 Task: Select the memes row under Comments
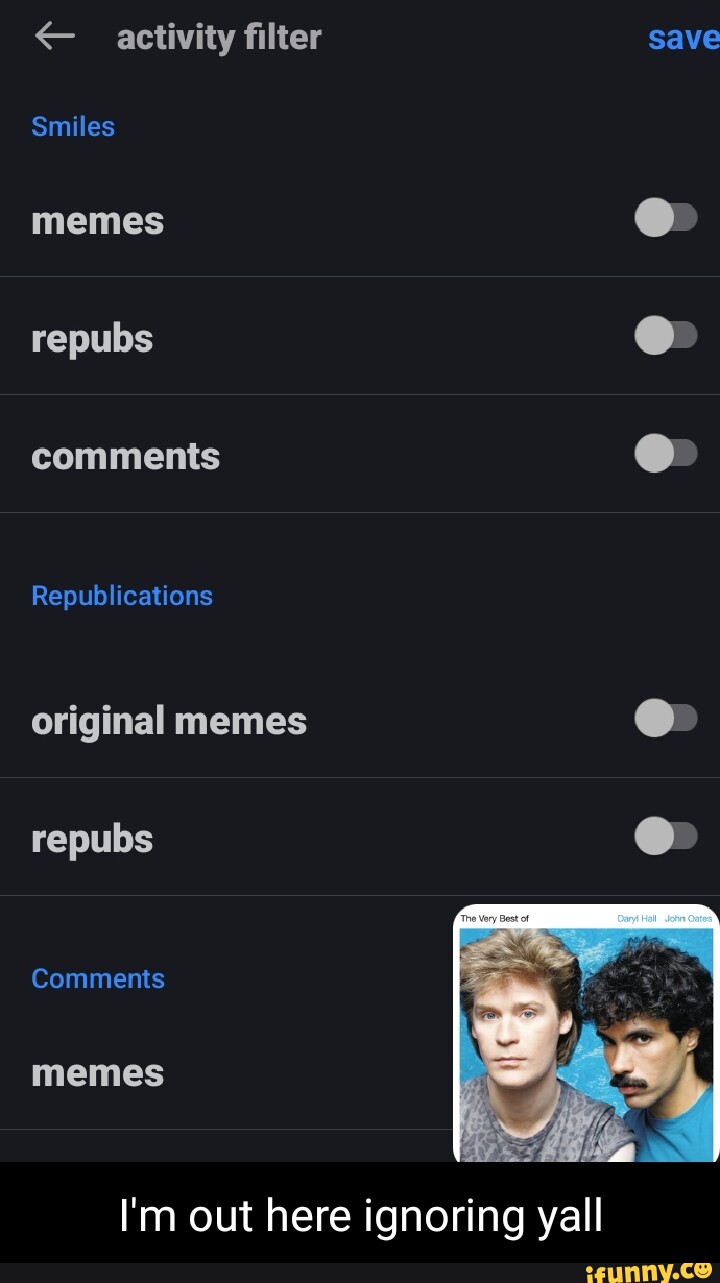(x=97, y=1071)
